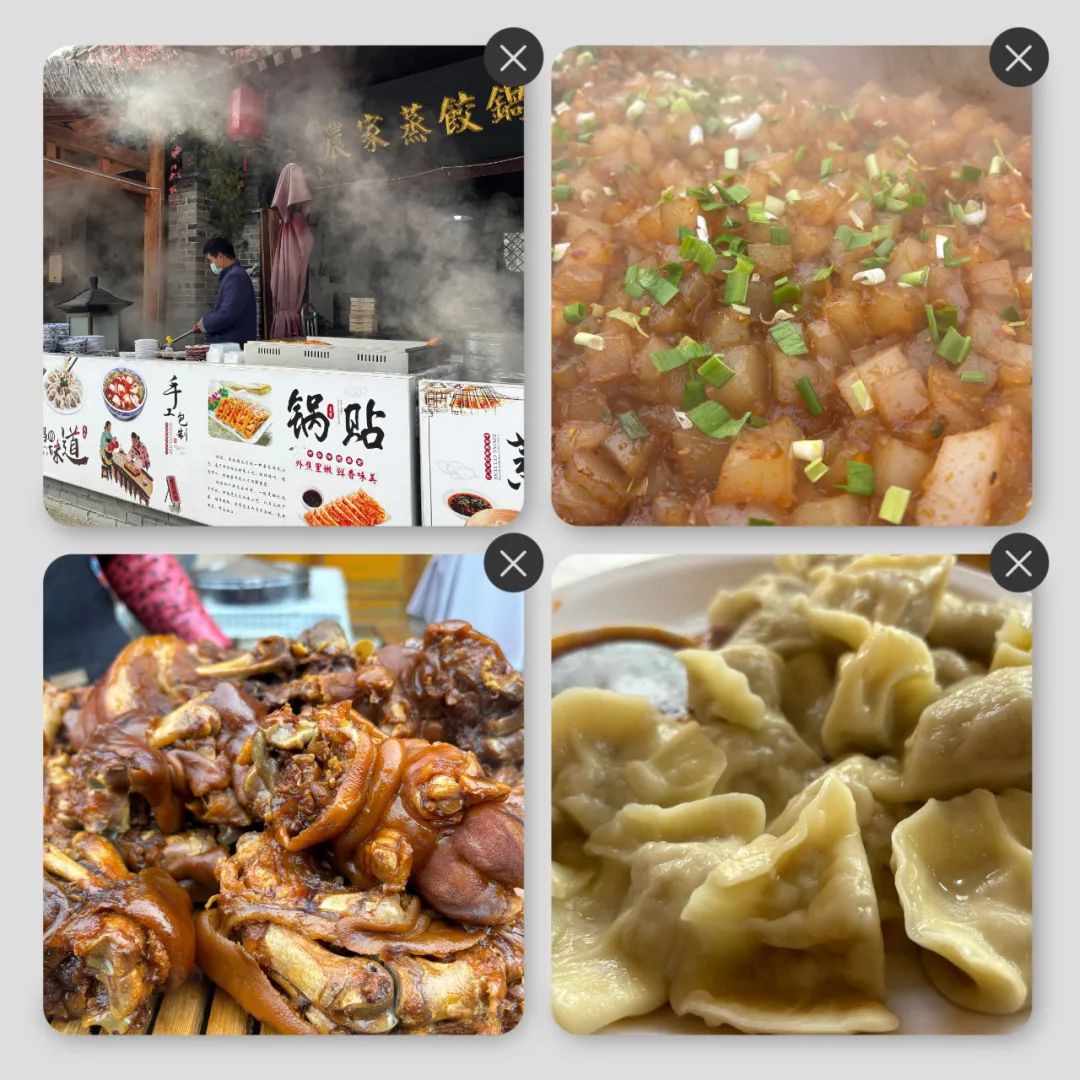The width and height of the screenshot is (1080, 1080).
Task: Open the diced jelly with scallions photo
Action: pos(791,300)
